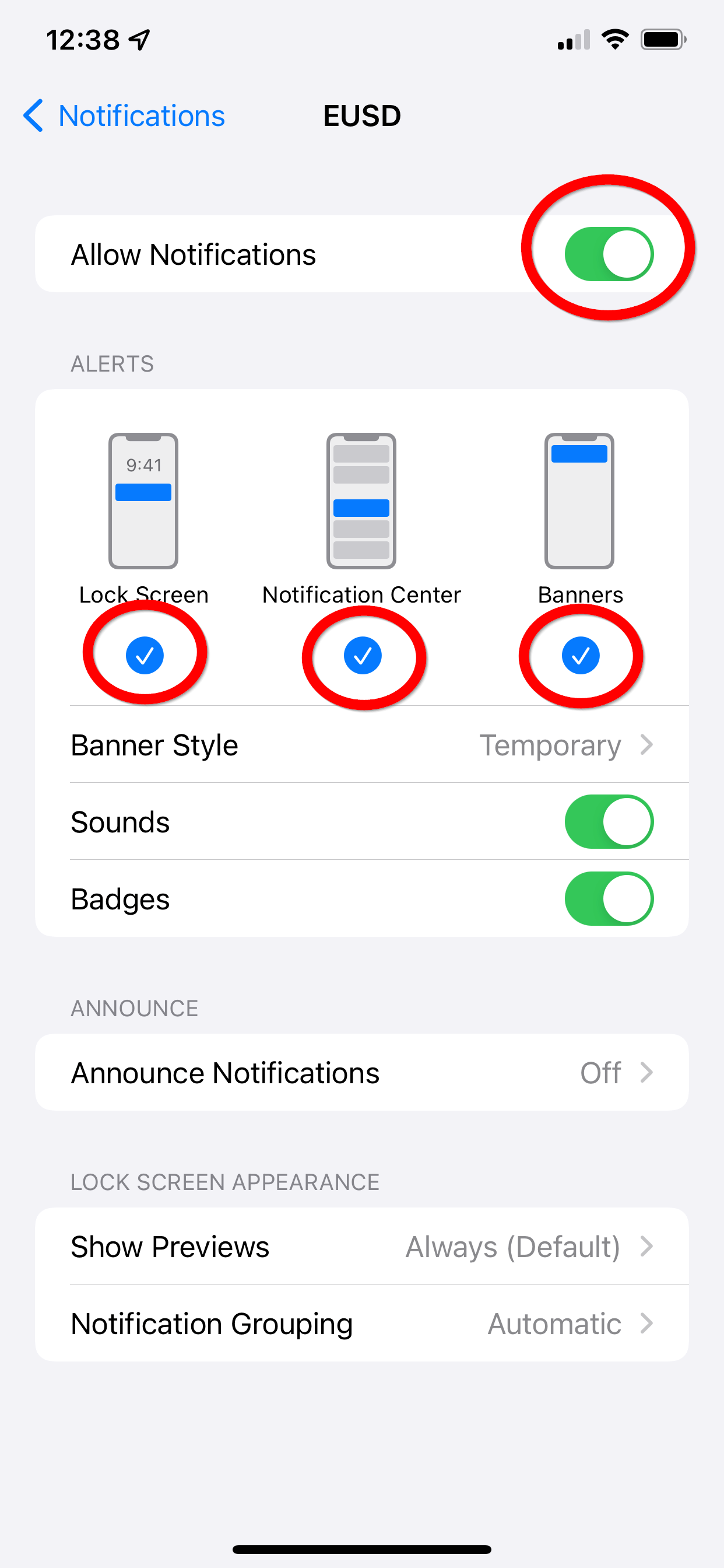Open Banner Style options
Image resolution: width=724 pixels, height=1568 pixels.
point(361,745)
